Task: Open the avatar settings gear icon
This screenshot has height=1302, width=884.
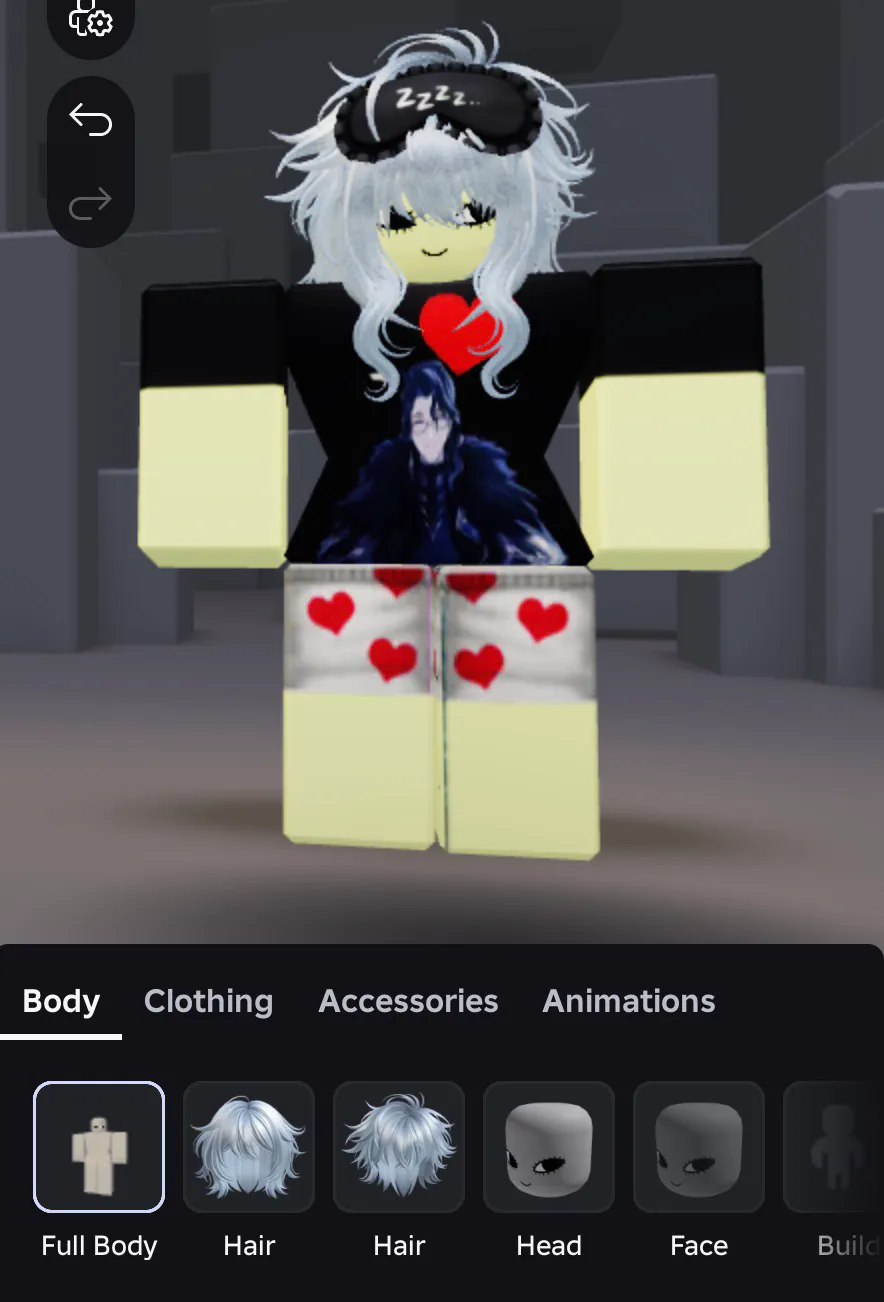Action: click(90, 18)
